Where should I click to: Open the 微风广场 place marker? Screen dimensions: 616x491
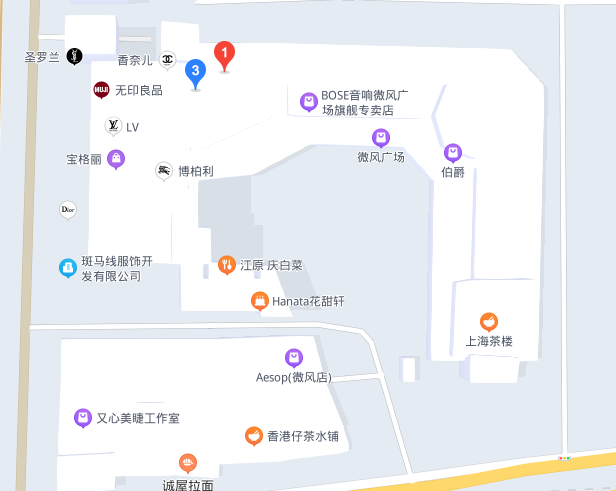380,138
